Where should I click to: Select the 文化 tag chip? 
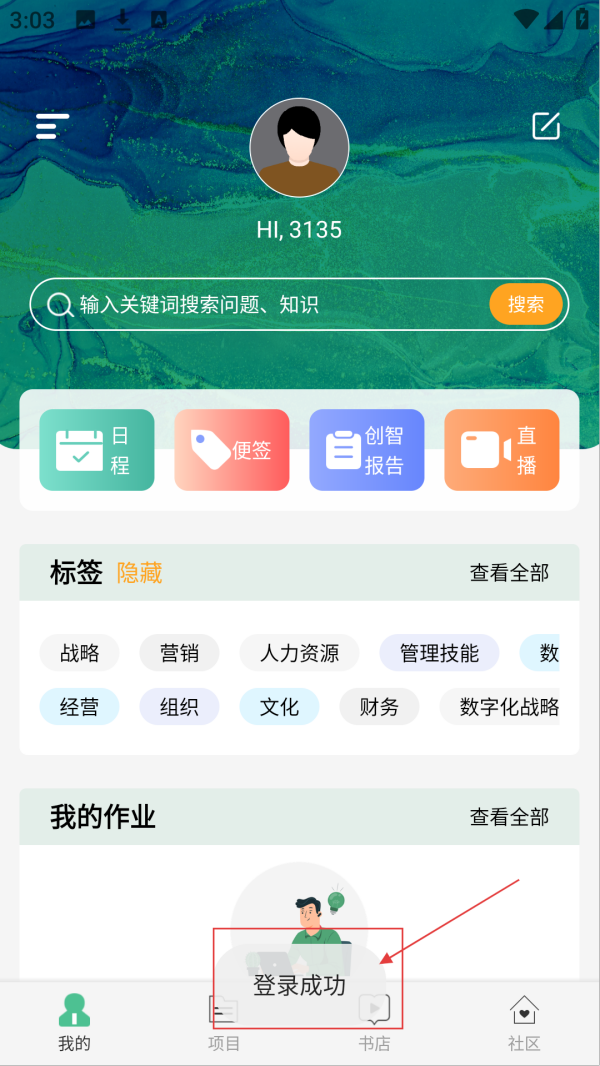279,707
